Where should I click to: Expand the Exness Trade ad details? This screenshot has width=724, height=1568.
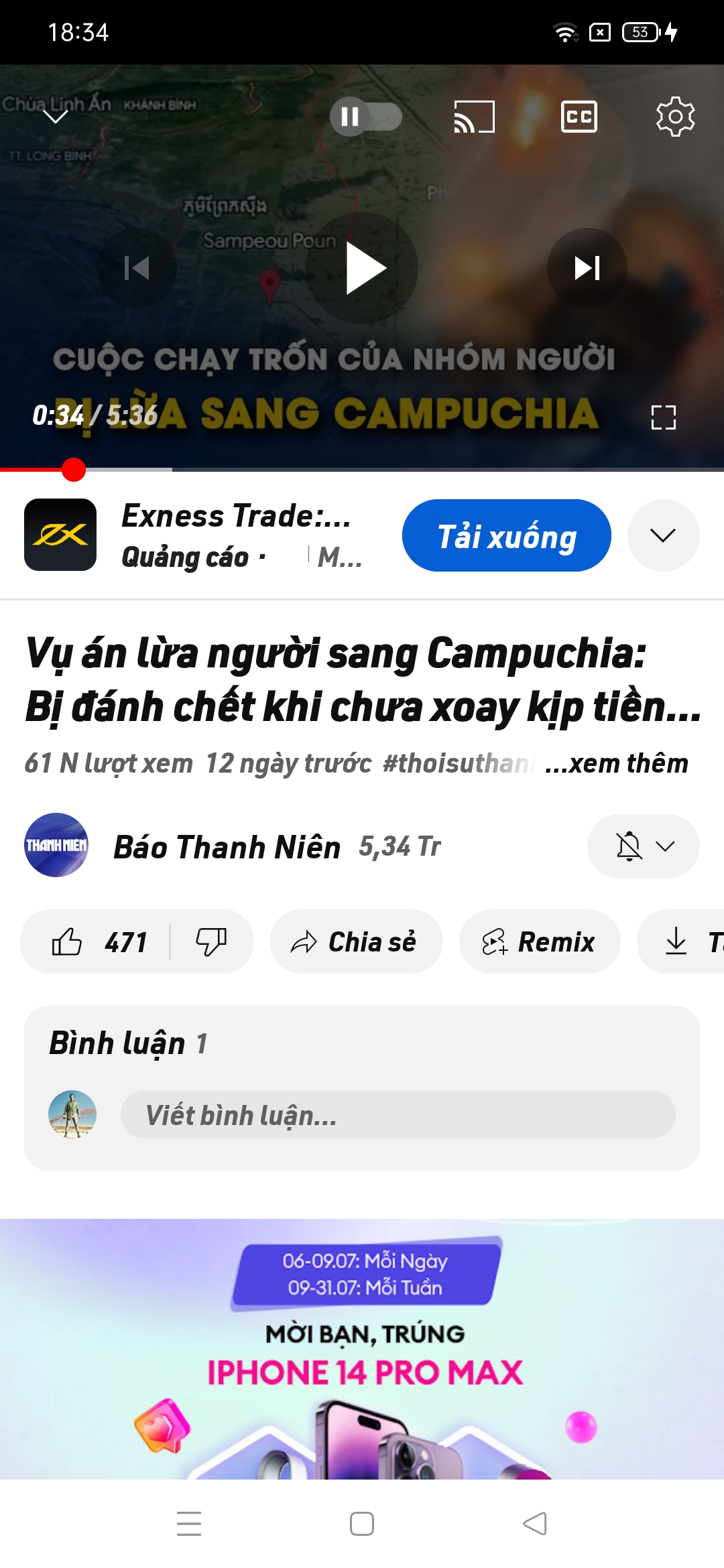[663, 535]
